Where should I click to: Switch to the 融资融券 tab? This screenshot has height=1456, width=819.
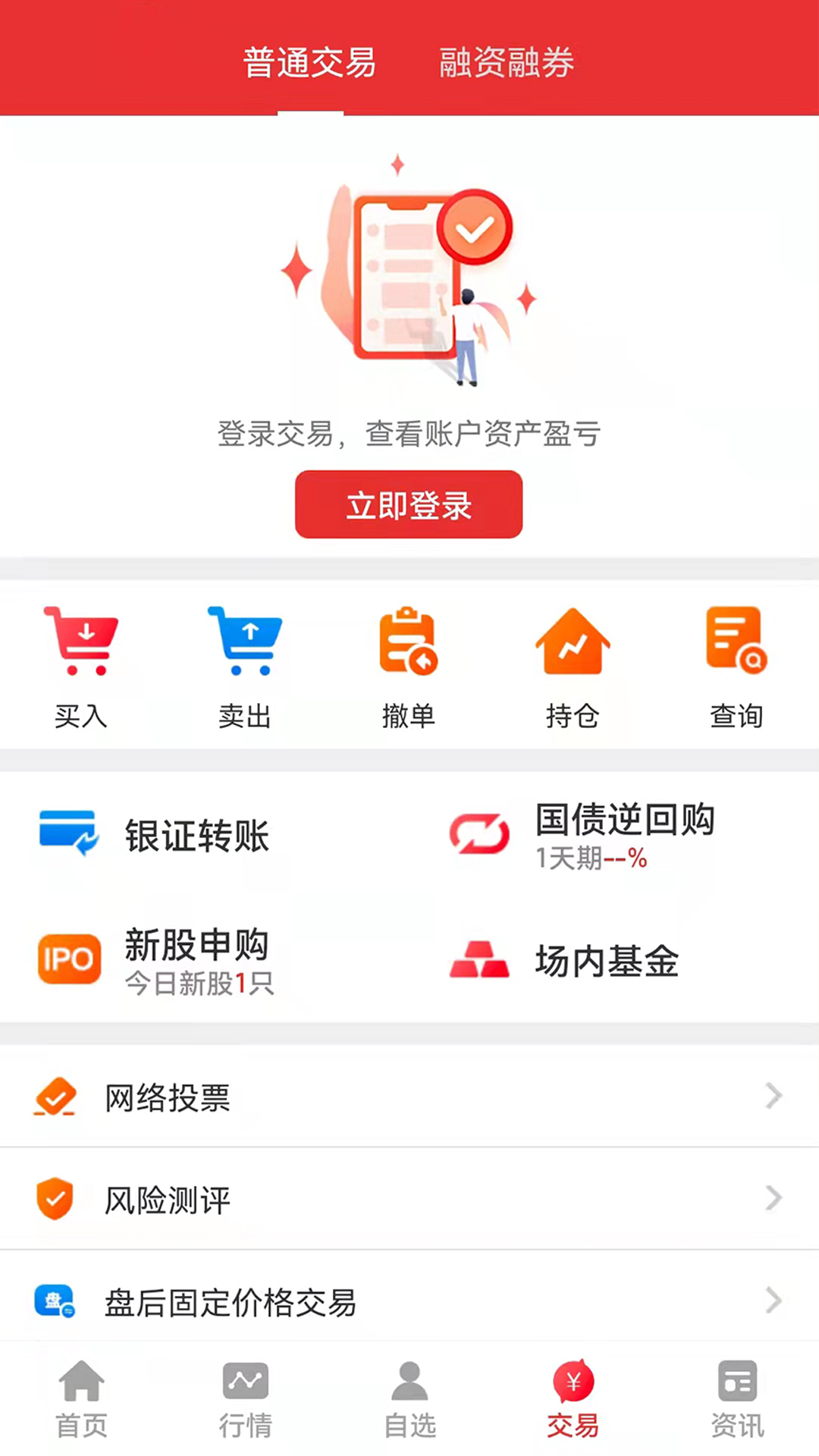[505, 62]
